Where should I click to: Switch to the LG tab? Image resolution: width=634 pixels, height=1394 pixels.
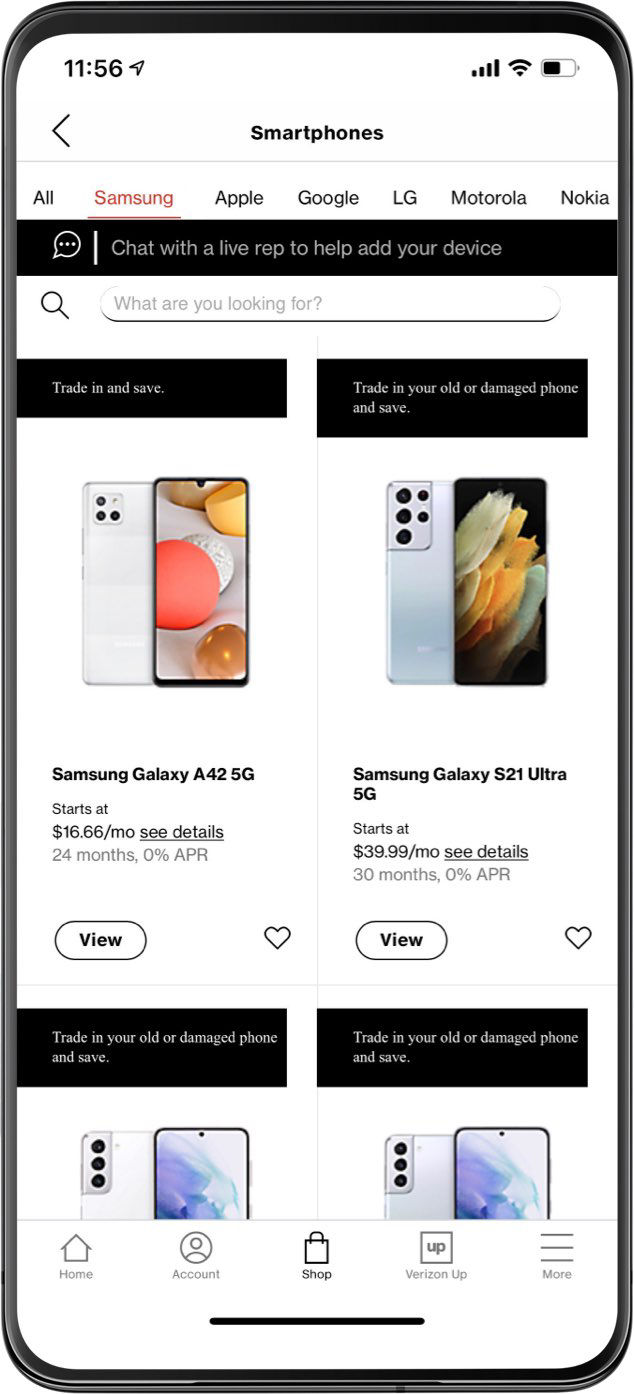[405, 198]
